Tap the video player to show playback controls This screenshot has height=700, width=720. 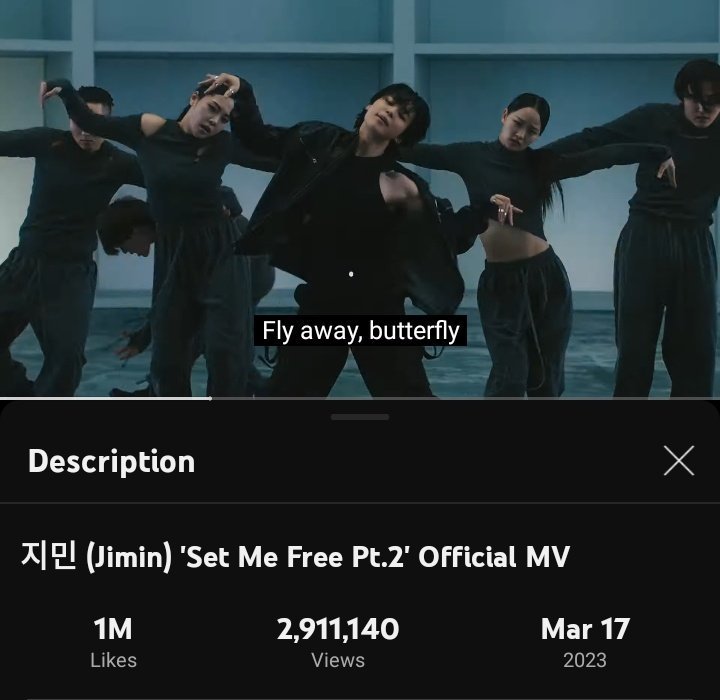tap(360, 200)
